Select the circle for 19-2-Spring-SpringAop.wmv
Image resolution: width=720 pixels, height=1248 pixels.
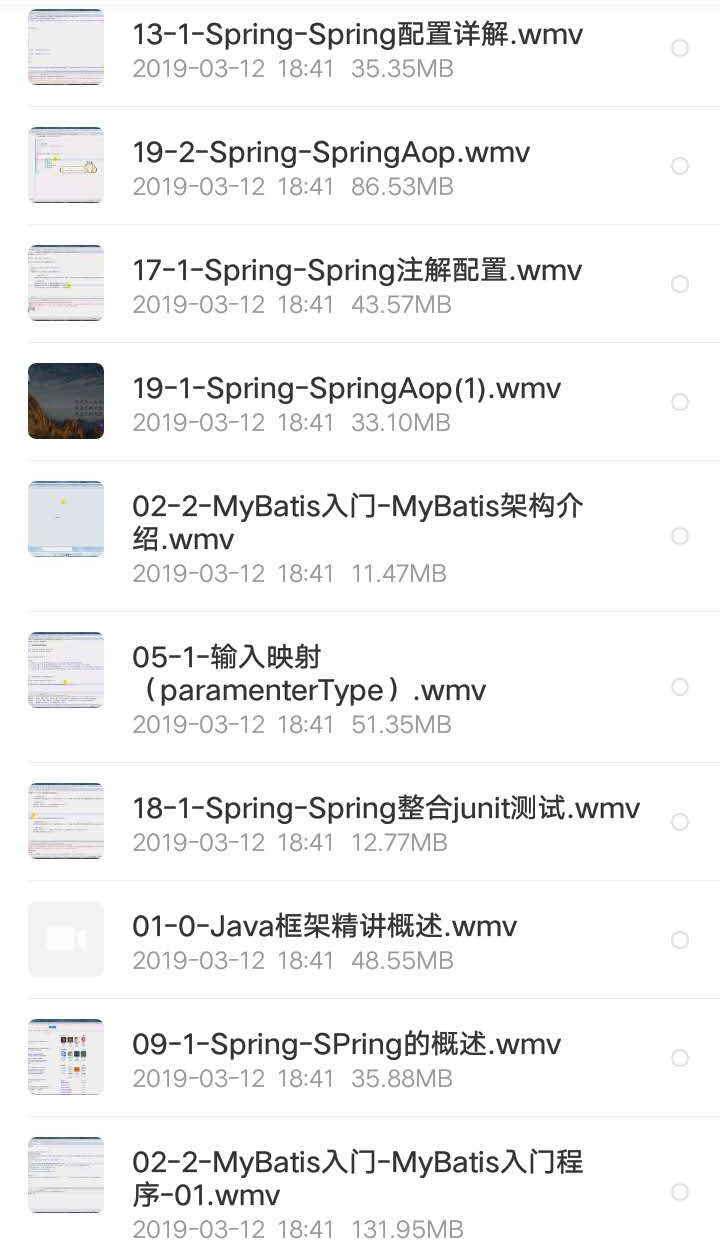click(680, 166)
